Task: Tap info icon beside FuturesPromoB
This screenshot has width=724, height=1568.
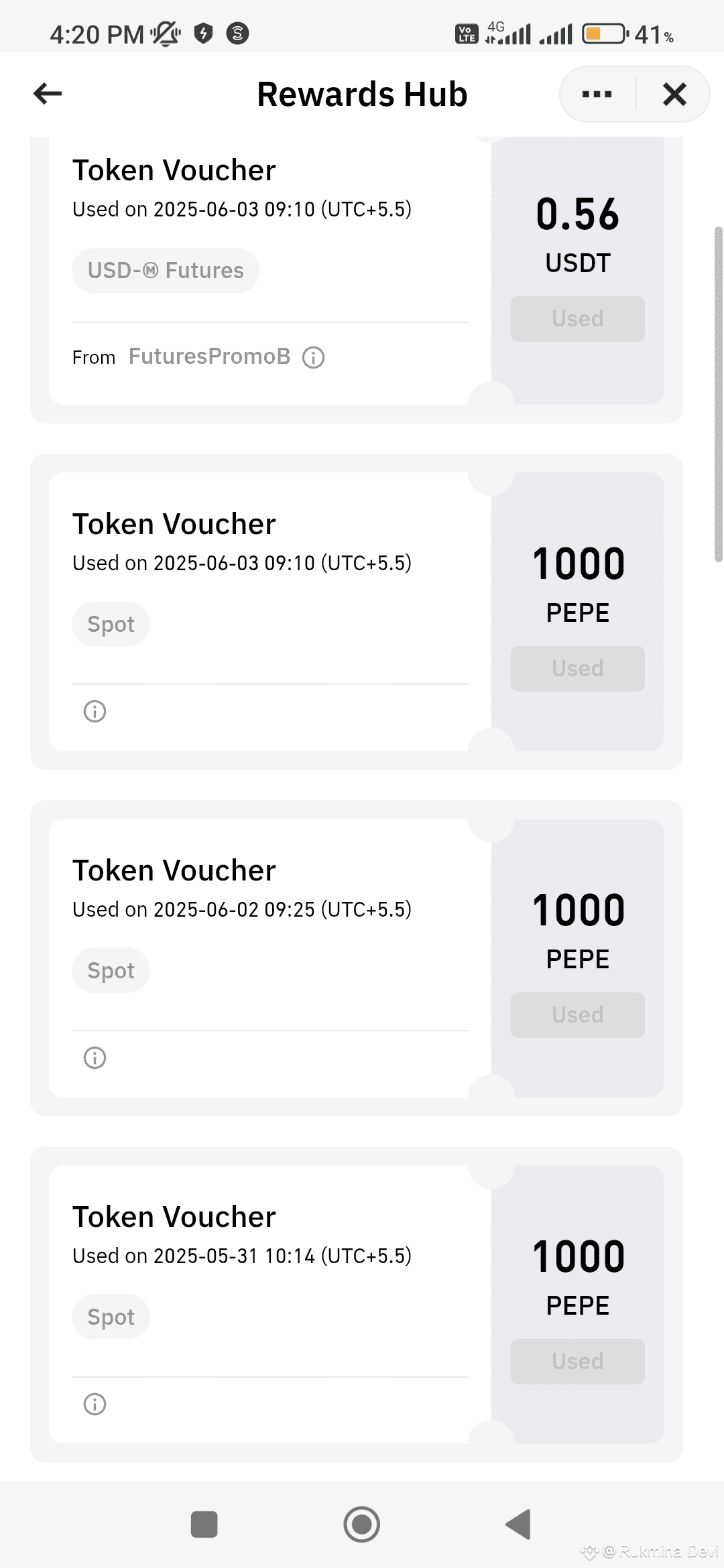Action: click(x=313, y=357)
